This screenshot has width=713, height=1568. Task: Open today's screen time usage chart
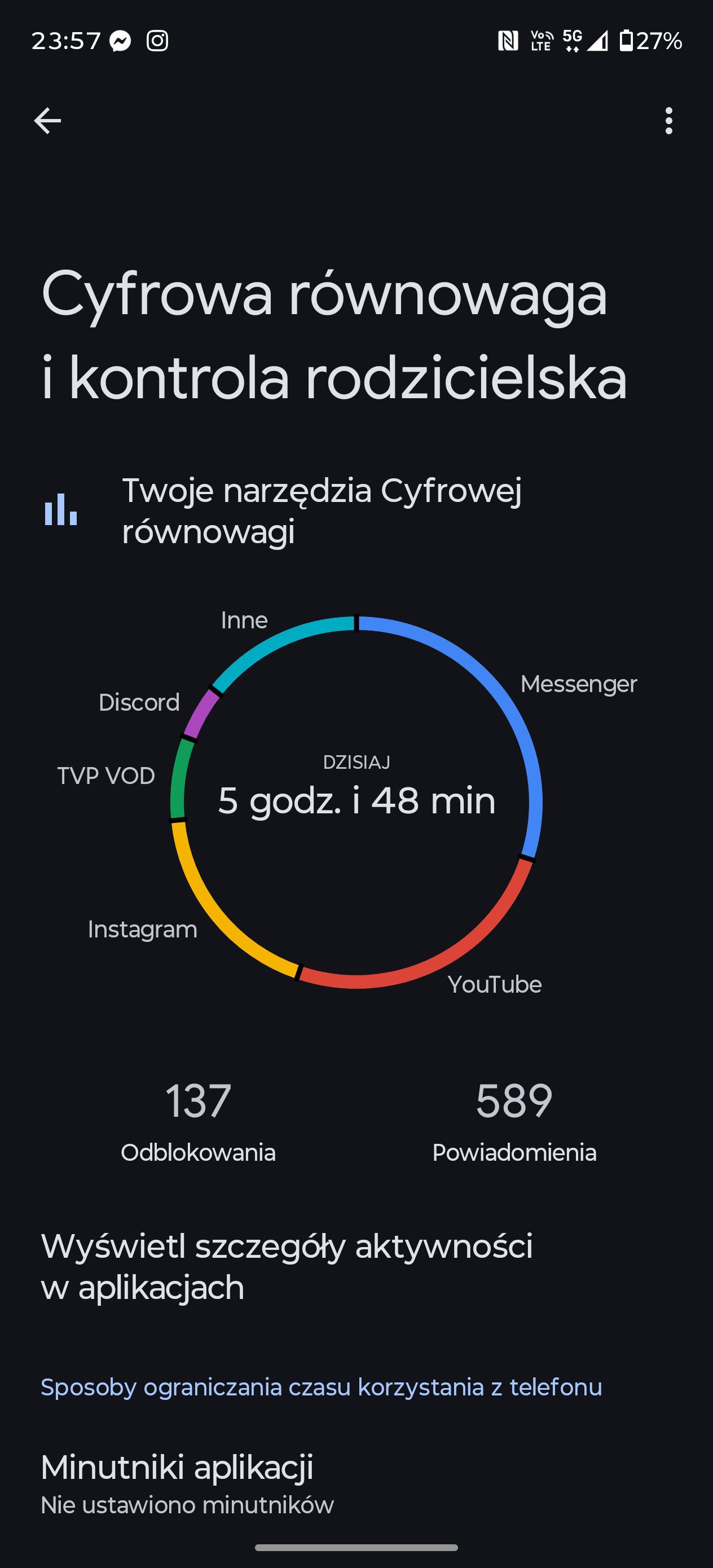(356, 801)
